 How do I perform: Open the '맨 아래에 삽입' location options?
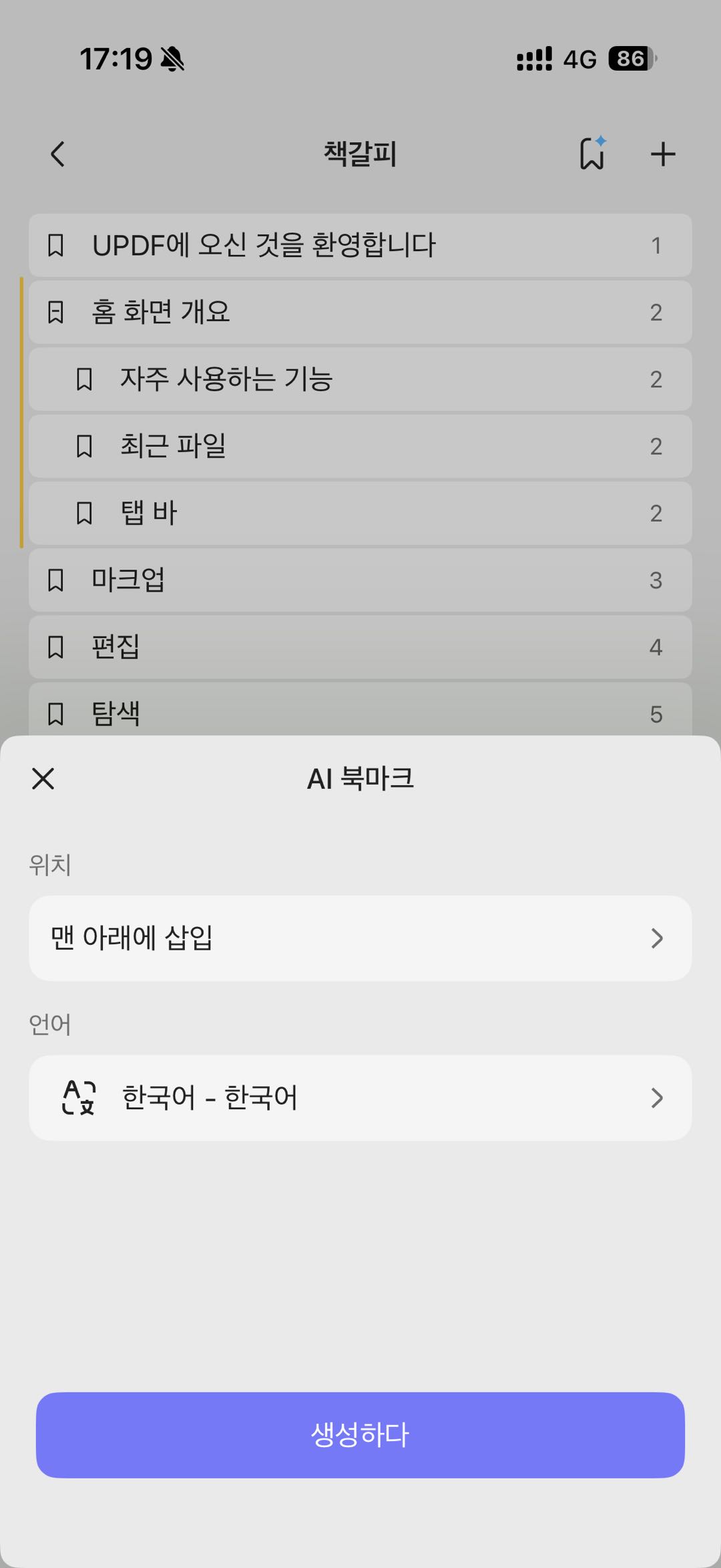click(x=360, y=938)
